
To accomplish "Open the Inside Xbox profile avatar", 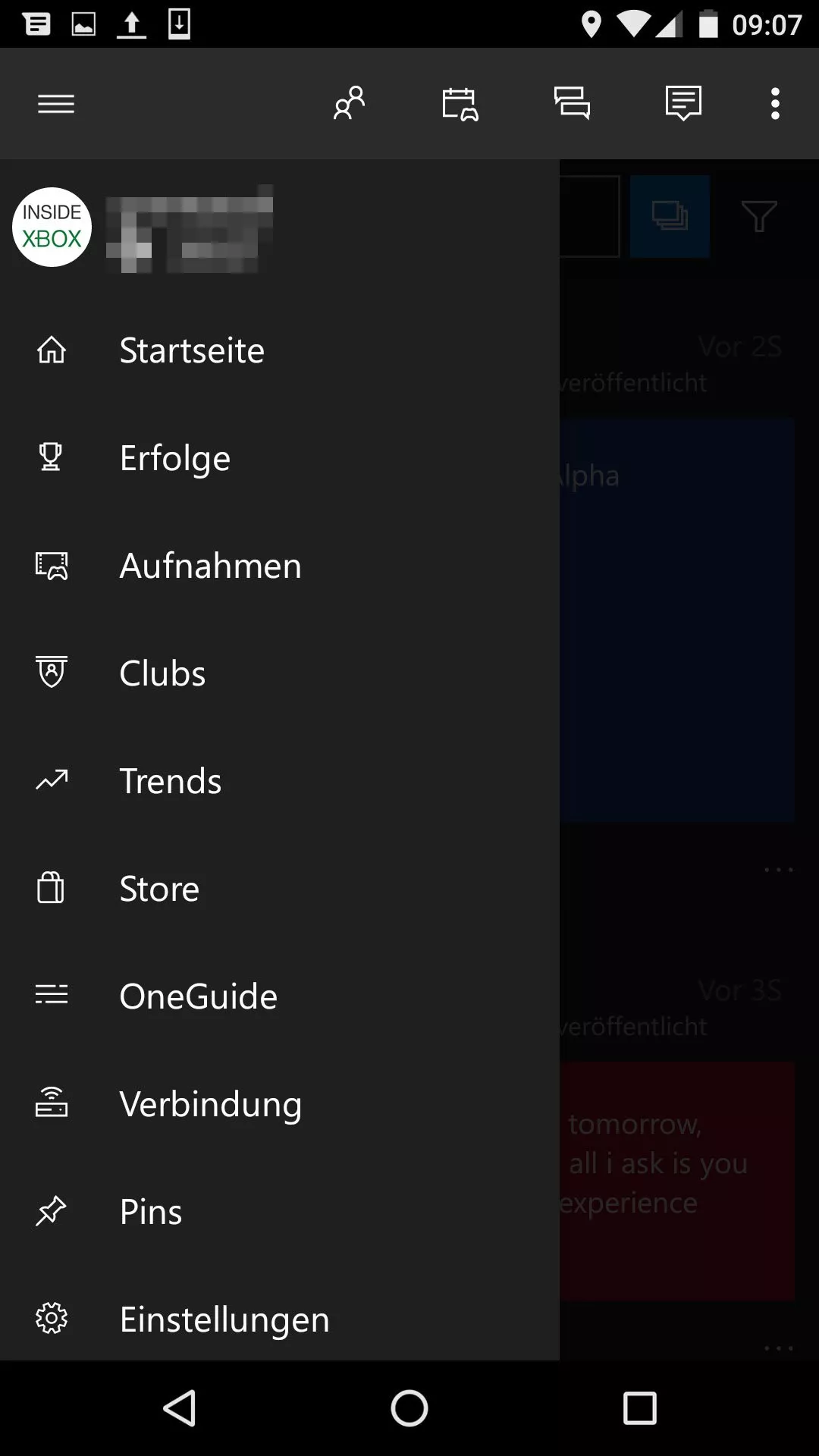I will (x=52, y=227).
